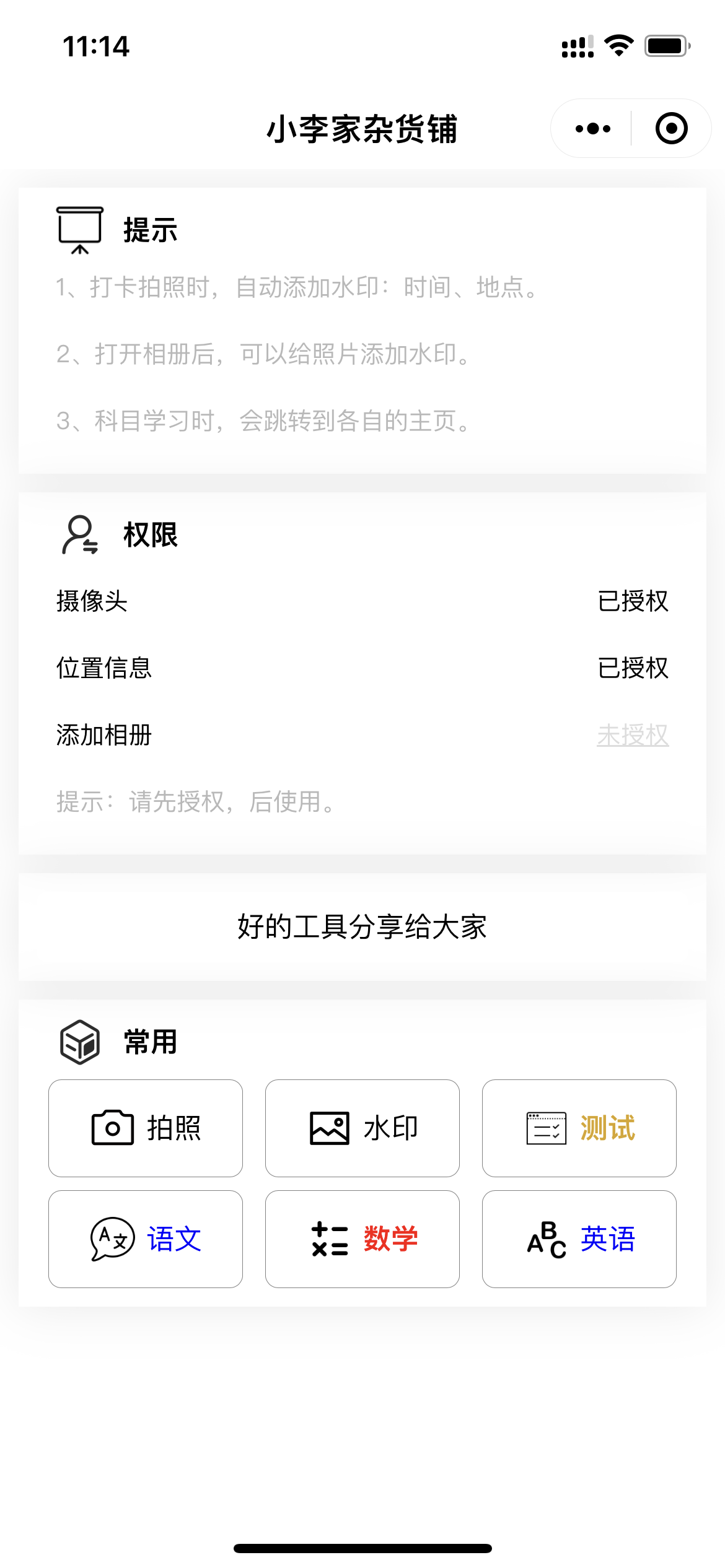Close the mini program with the circle icon
Viewport: 725px width, 1568px height.
671,129
